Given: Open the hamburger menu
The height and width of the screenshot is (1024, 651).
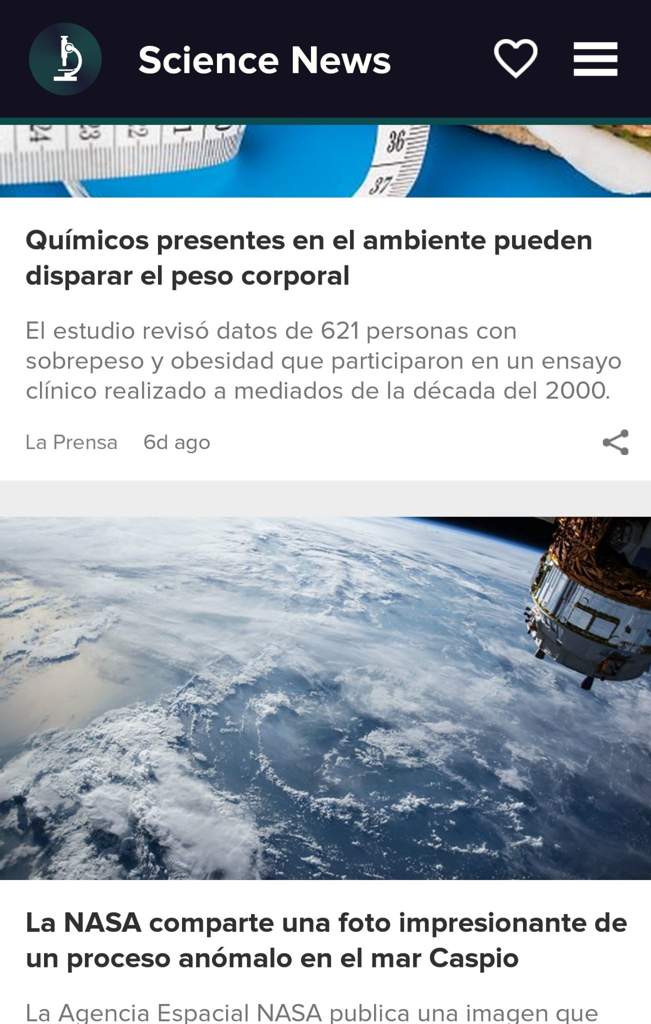Looking at the screenshot, I should click(595, 59).
